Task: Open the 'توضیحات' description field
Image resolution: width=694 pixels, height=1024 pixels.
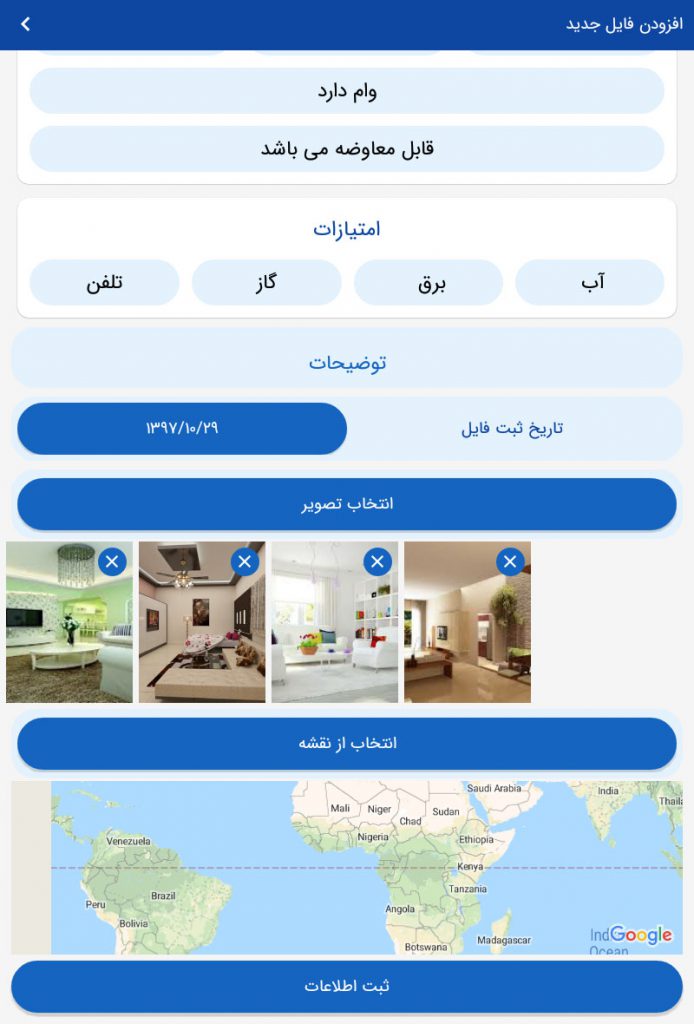Action: point(347,362)
